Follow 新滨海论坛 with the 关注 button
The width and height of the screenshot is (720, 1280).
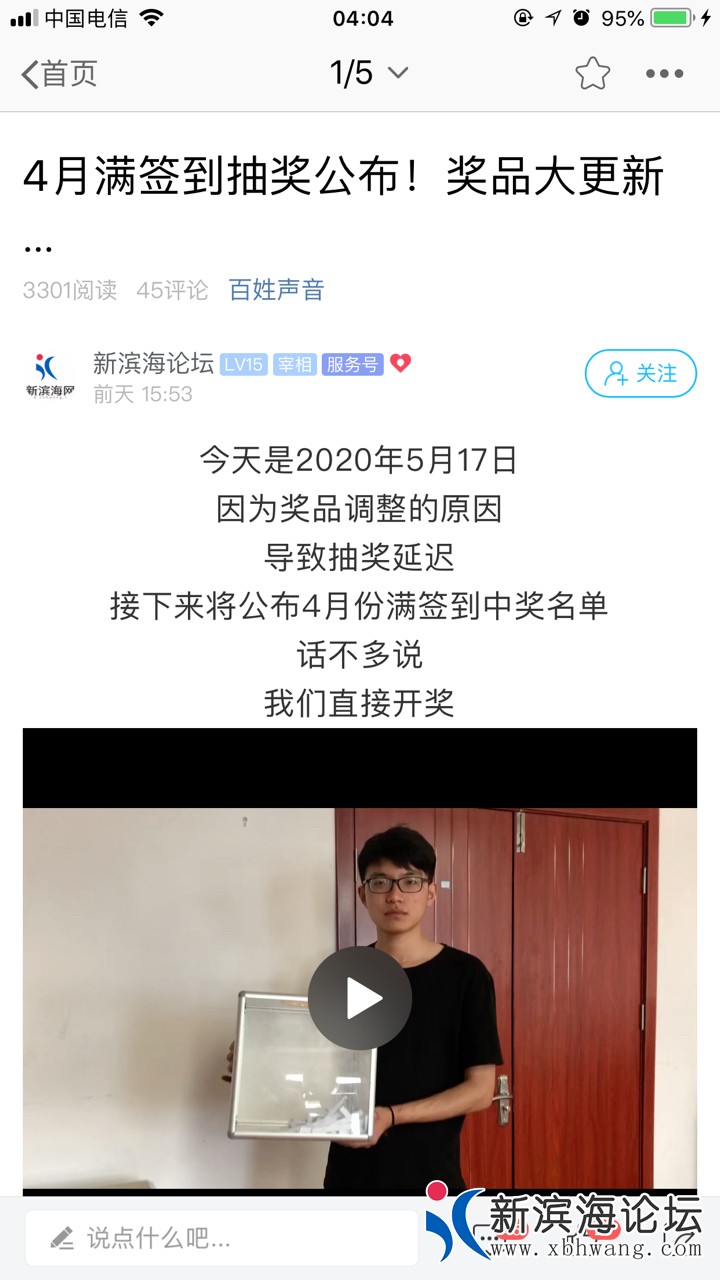640,373
